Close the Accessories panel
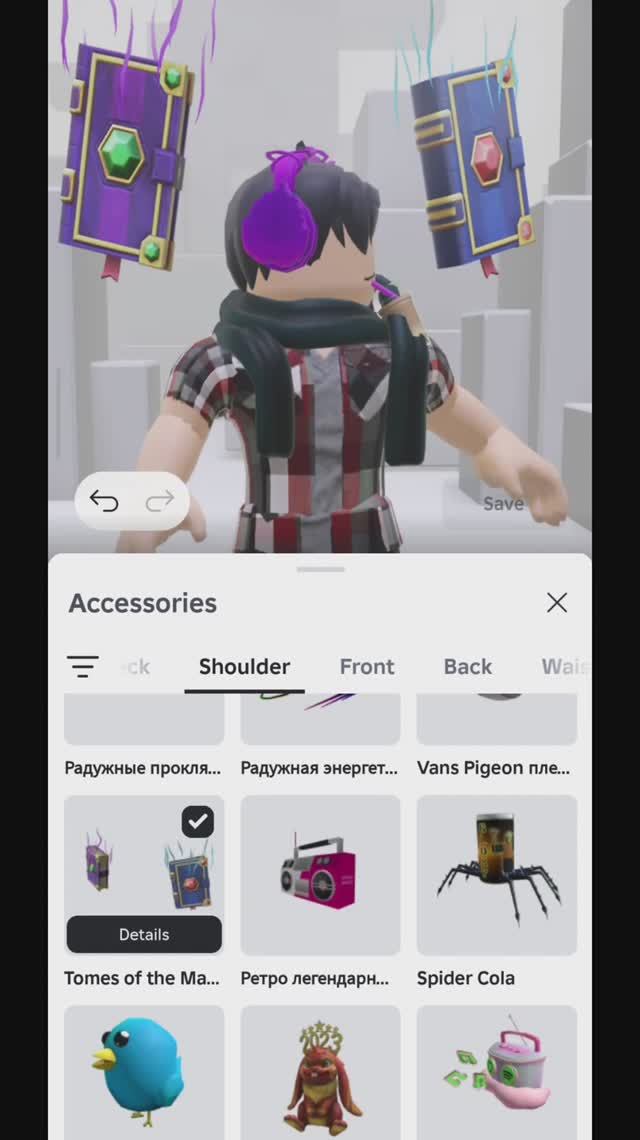 pyautogui.click(x=557, y=602)
